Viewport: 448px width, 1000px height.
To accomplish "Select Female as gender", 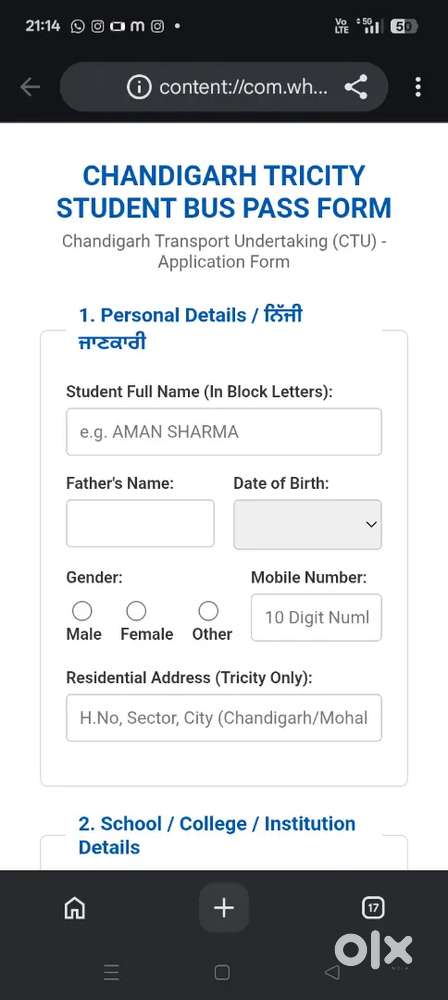I will (136, 612).
